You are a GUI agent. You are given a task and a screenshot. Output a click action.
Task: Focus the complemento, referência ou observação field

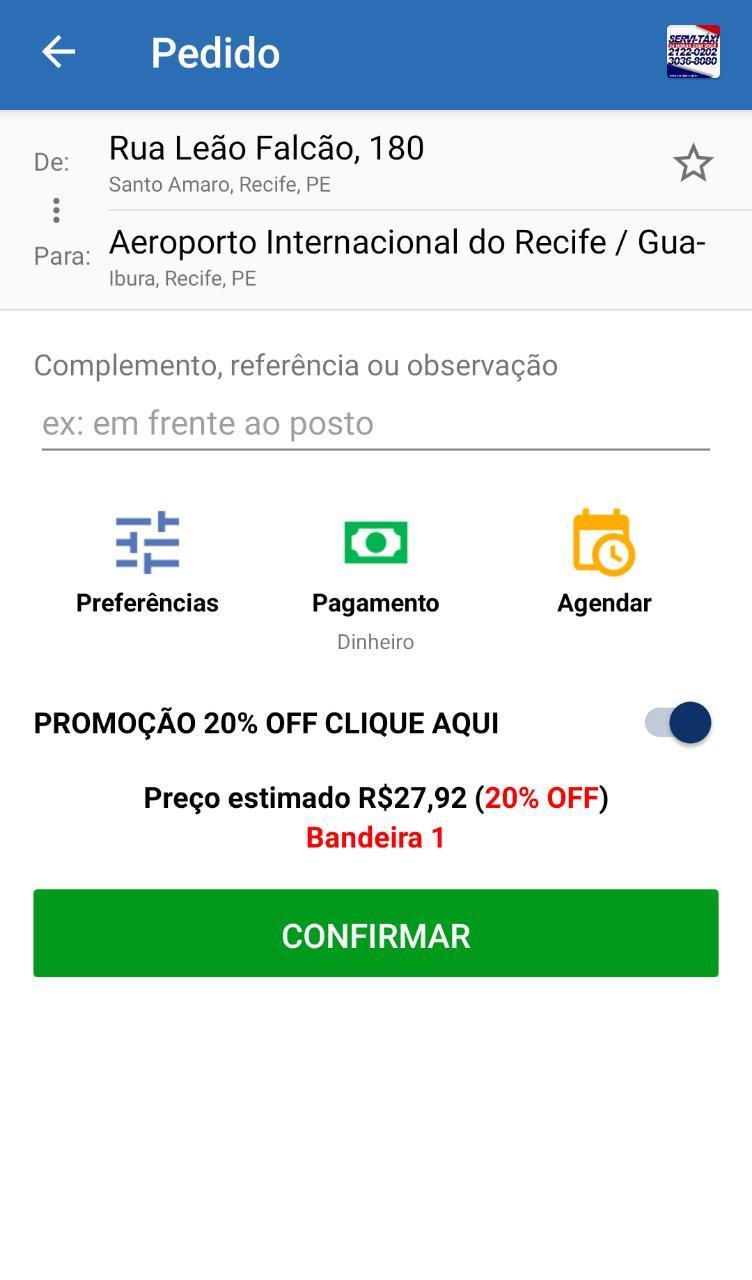(x=375, y=424)
